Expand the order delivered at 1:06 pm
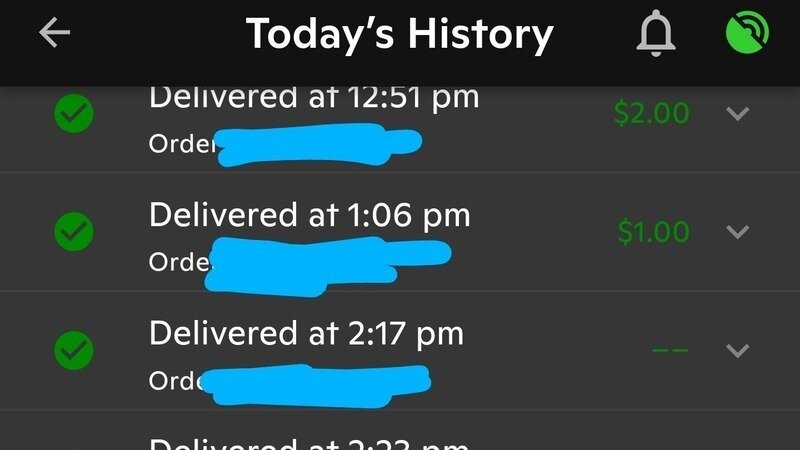The height and width of the screenshot is (450, 800). (738, 232)
